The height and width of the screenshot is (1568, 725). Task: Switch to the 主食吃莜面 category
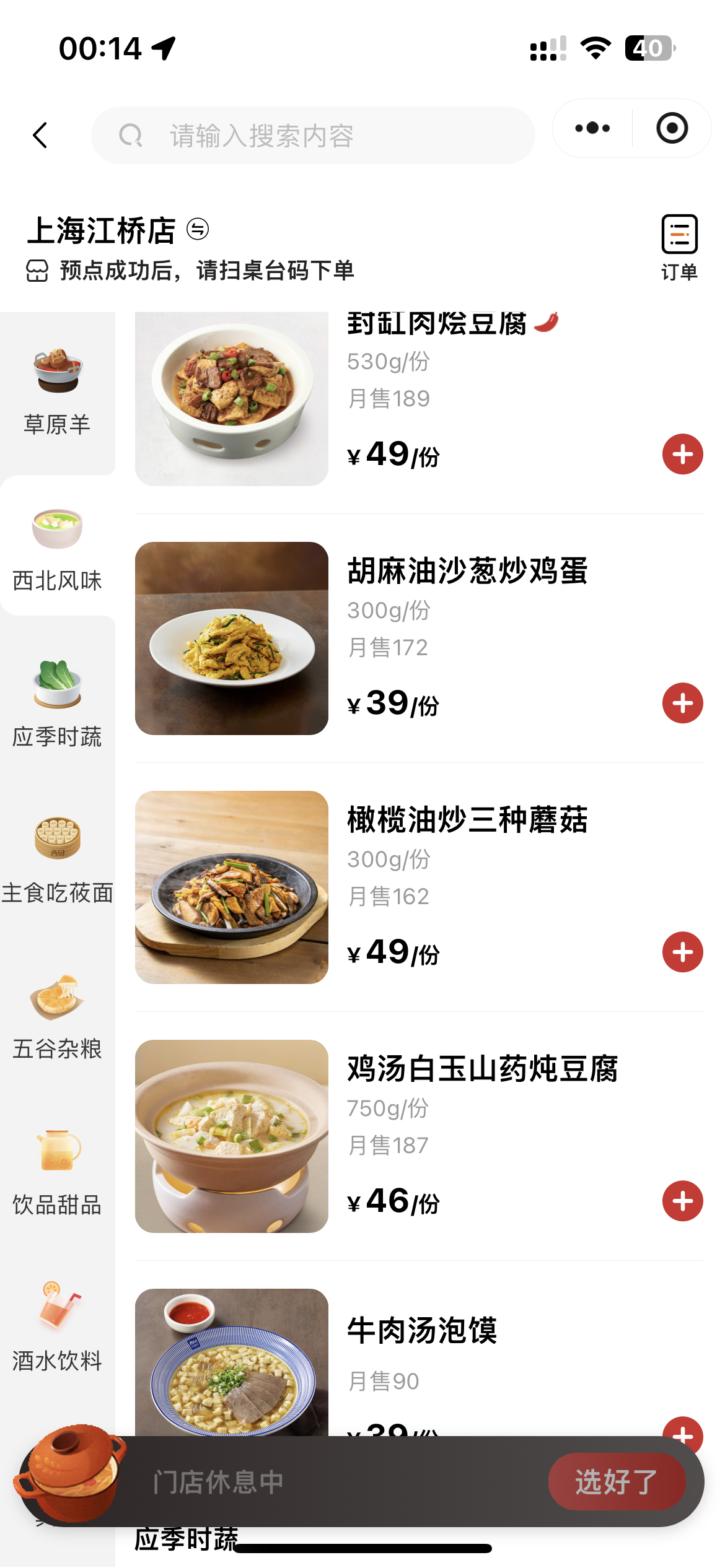(57, 860)
